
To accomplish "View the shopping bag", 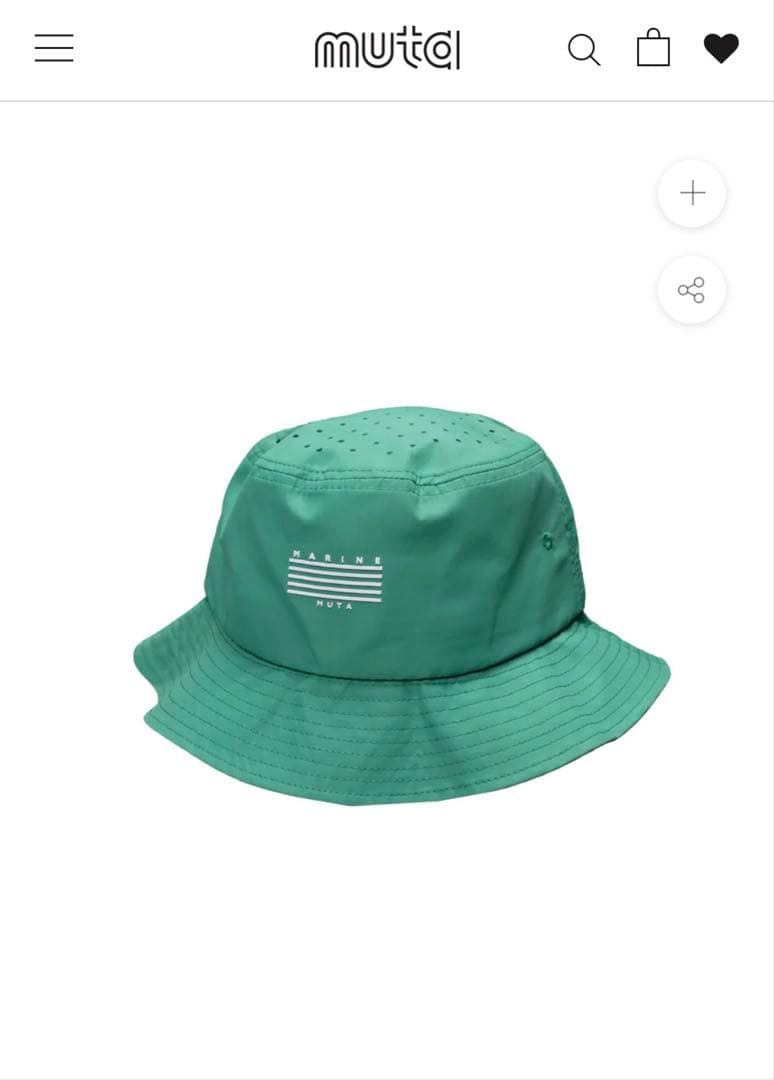I will point(653,48).
